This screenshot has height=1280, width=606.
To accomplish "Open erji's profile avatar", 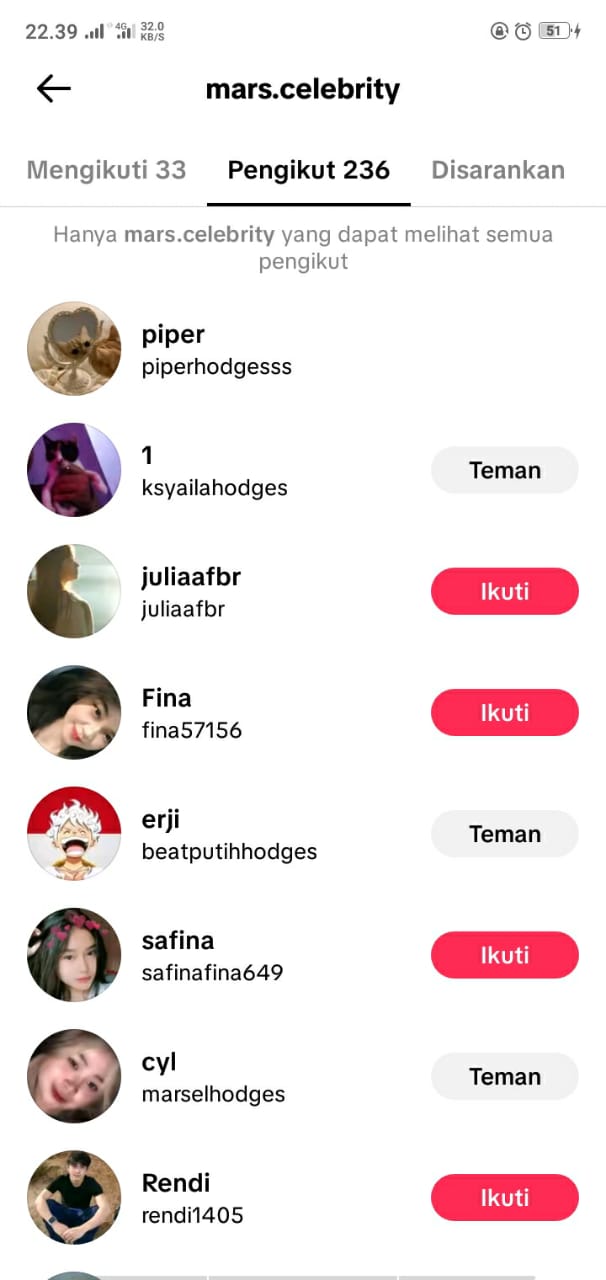I will tap(74, 834).
